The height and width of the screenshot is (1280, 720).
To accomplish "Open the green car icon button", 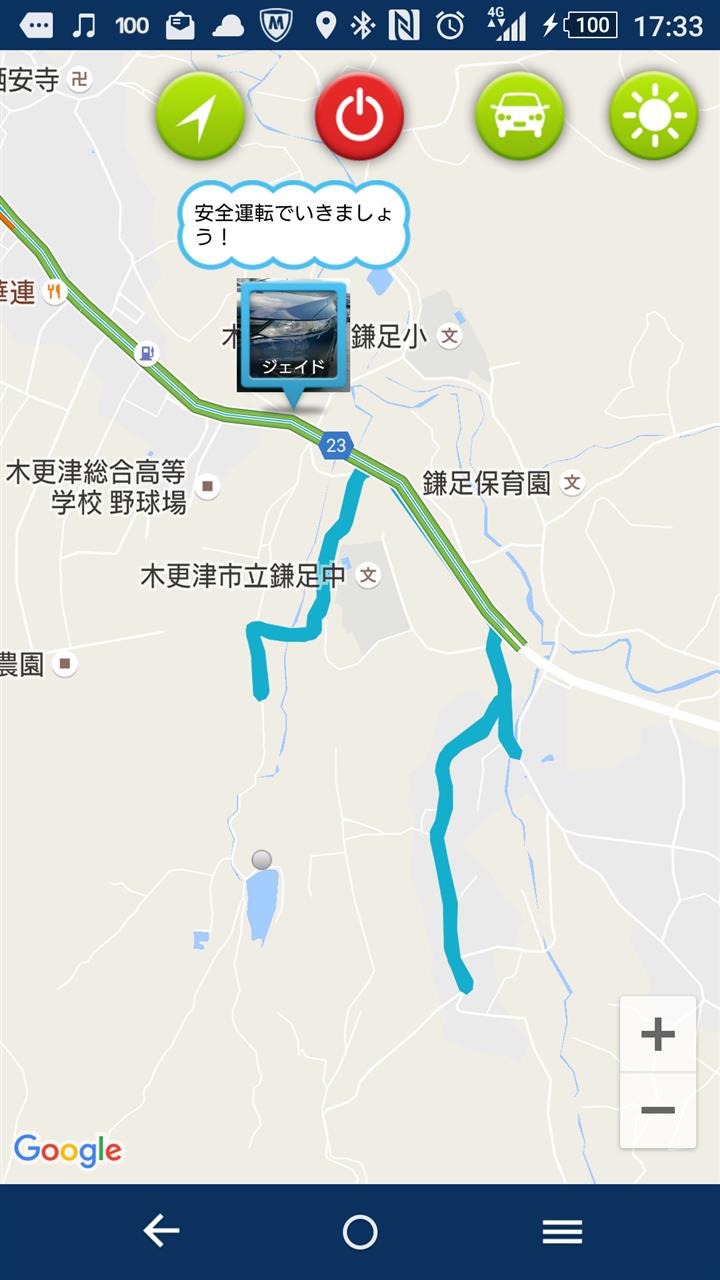I will pyautogui.click(x=519, y=116).
